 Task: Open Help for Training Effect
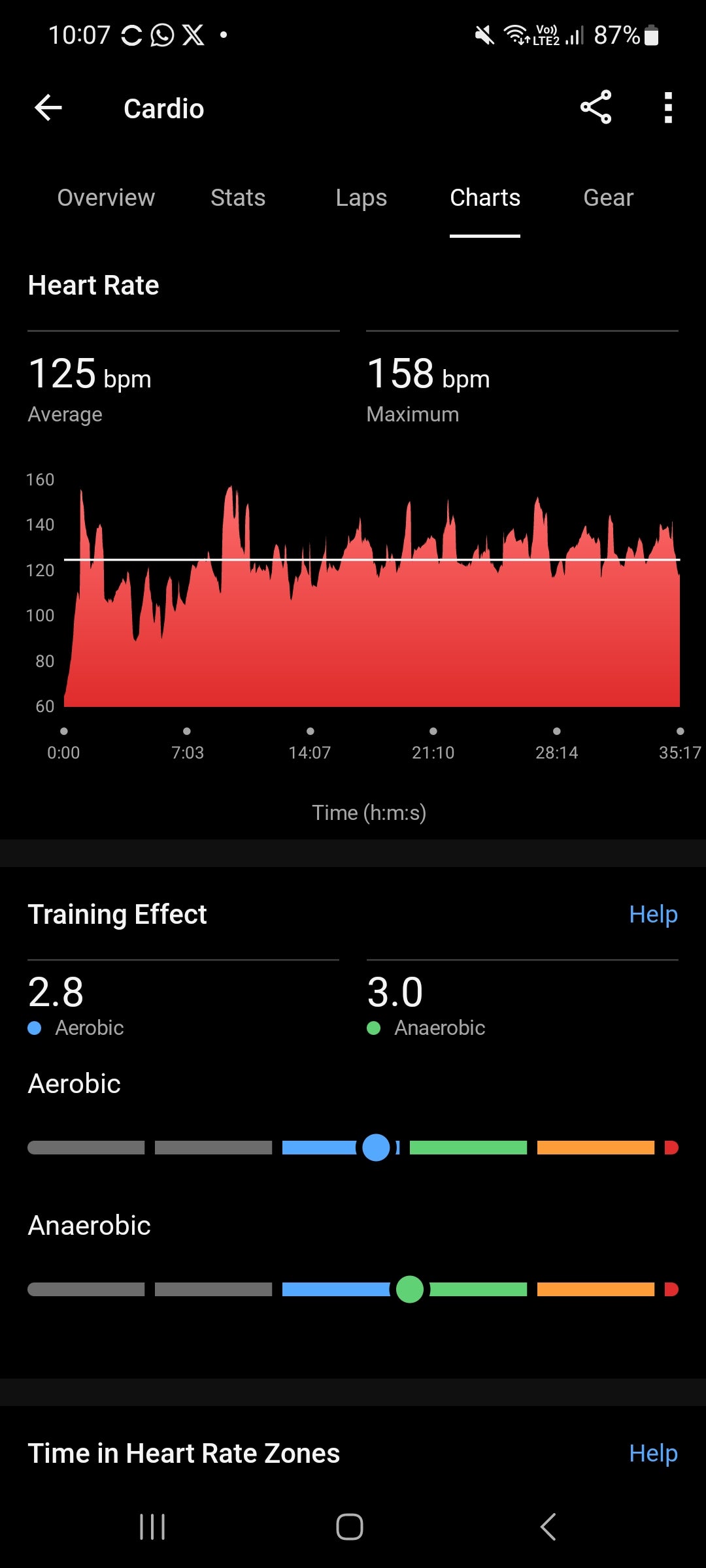point(652,914)
